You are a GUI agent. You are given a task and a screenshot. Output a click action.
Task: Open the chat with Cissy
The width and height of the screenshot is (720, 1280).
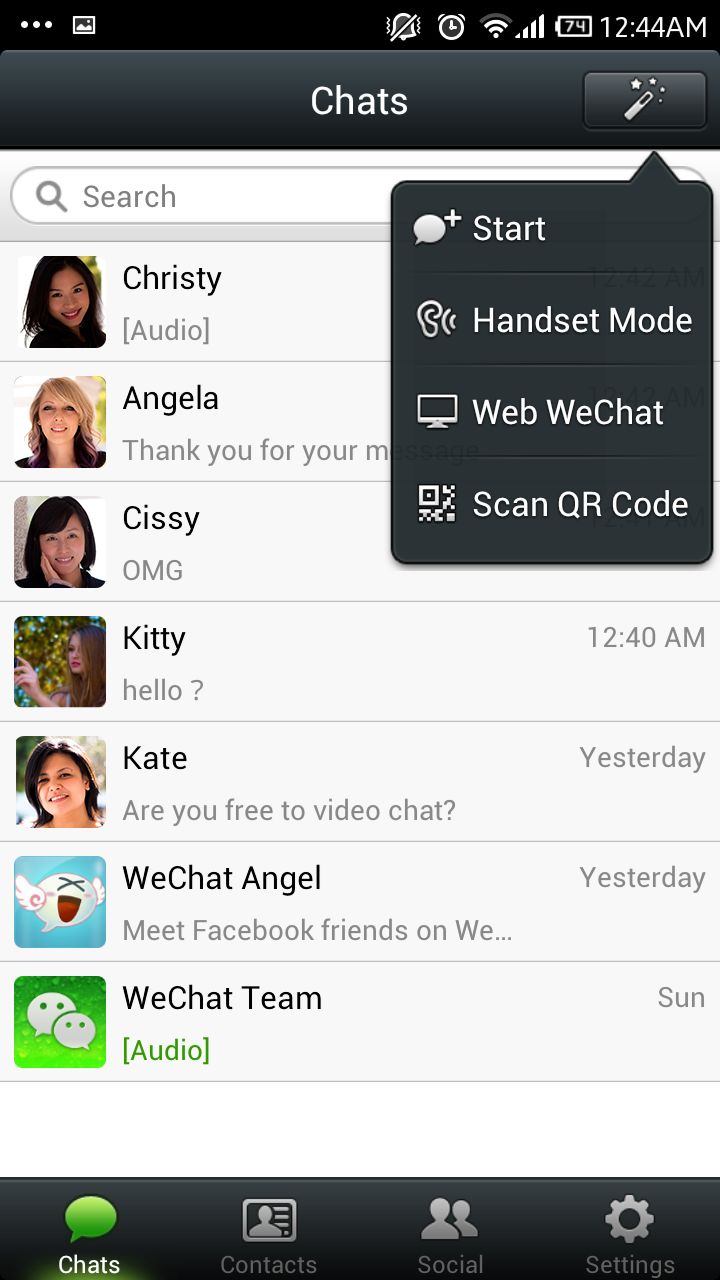click(x=200, y=542)
